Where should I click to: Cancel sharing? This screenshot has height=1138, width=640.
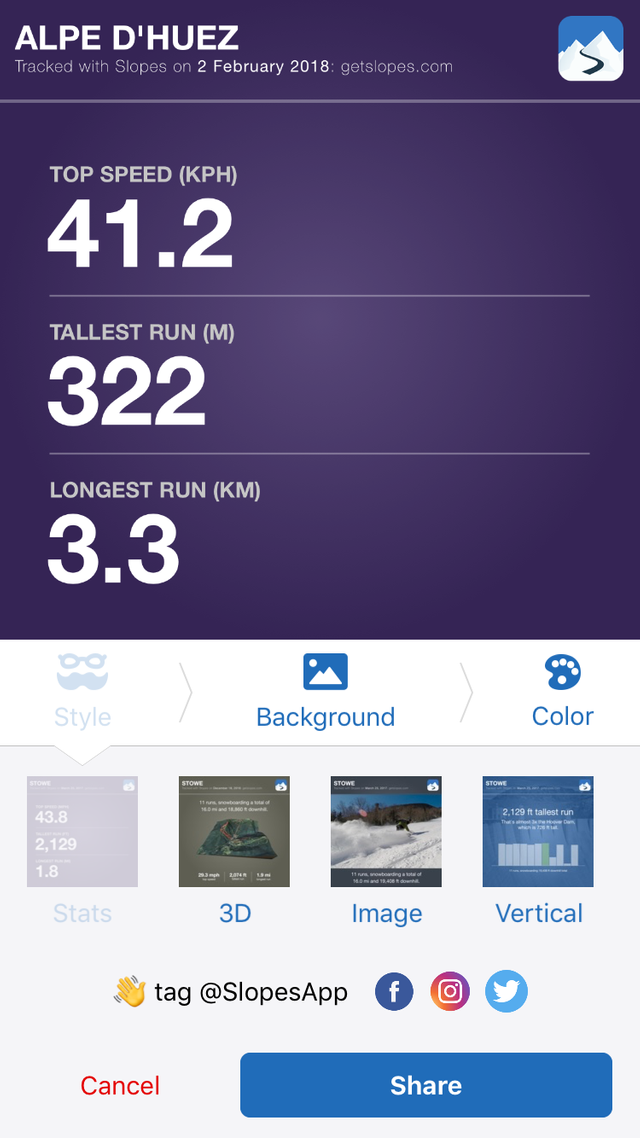click(120, 1085)
